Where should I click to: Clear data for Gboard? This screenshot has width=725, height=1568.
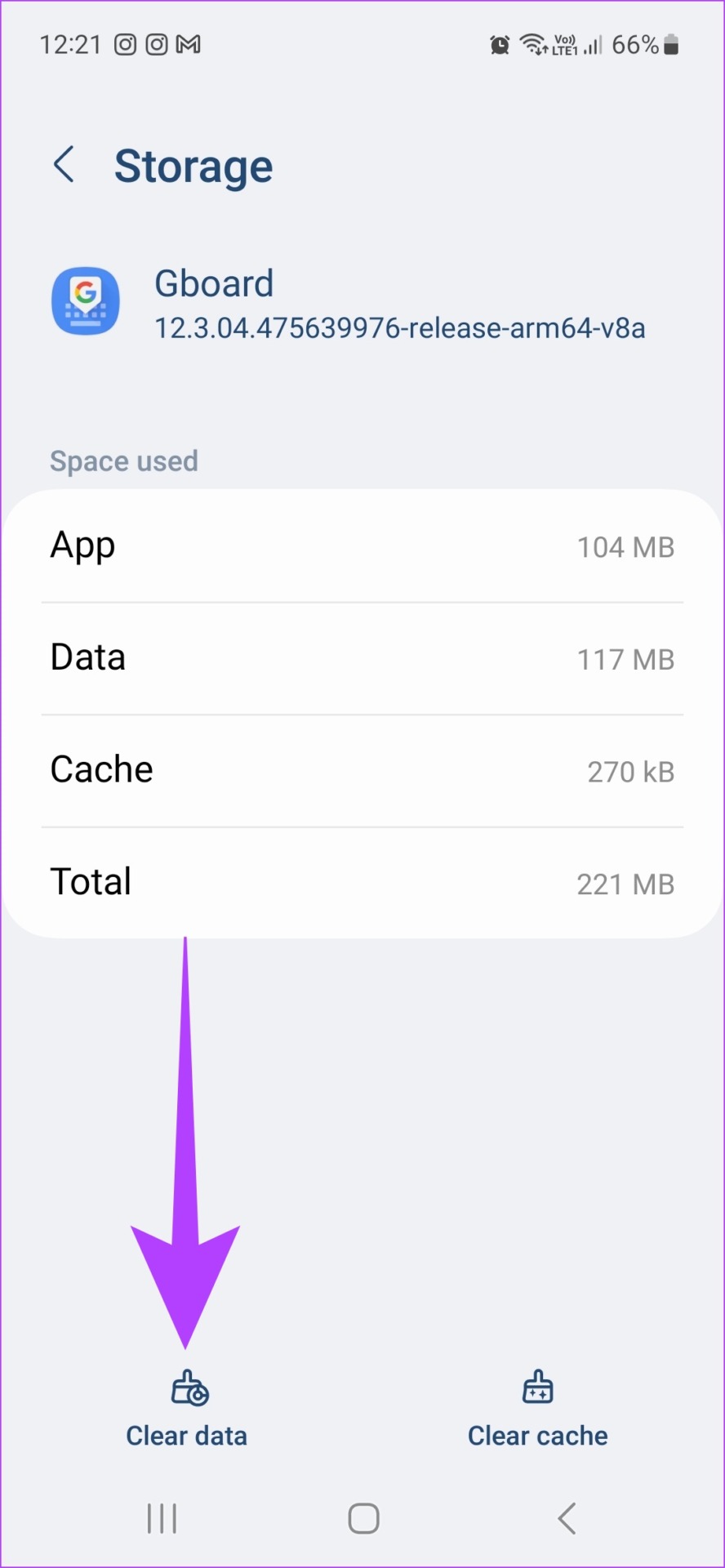click(x=187, y=1410)
